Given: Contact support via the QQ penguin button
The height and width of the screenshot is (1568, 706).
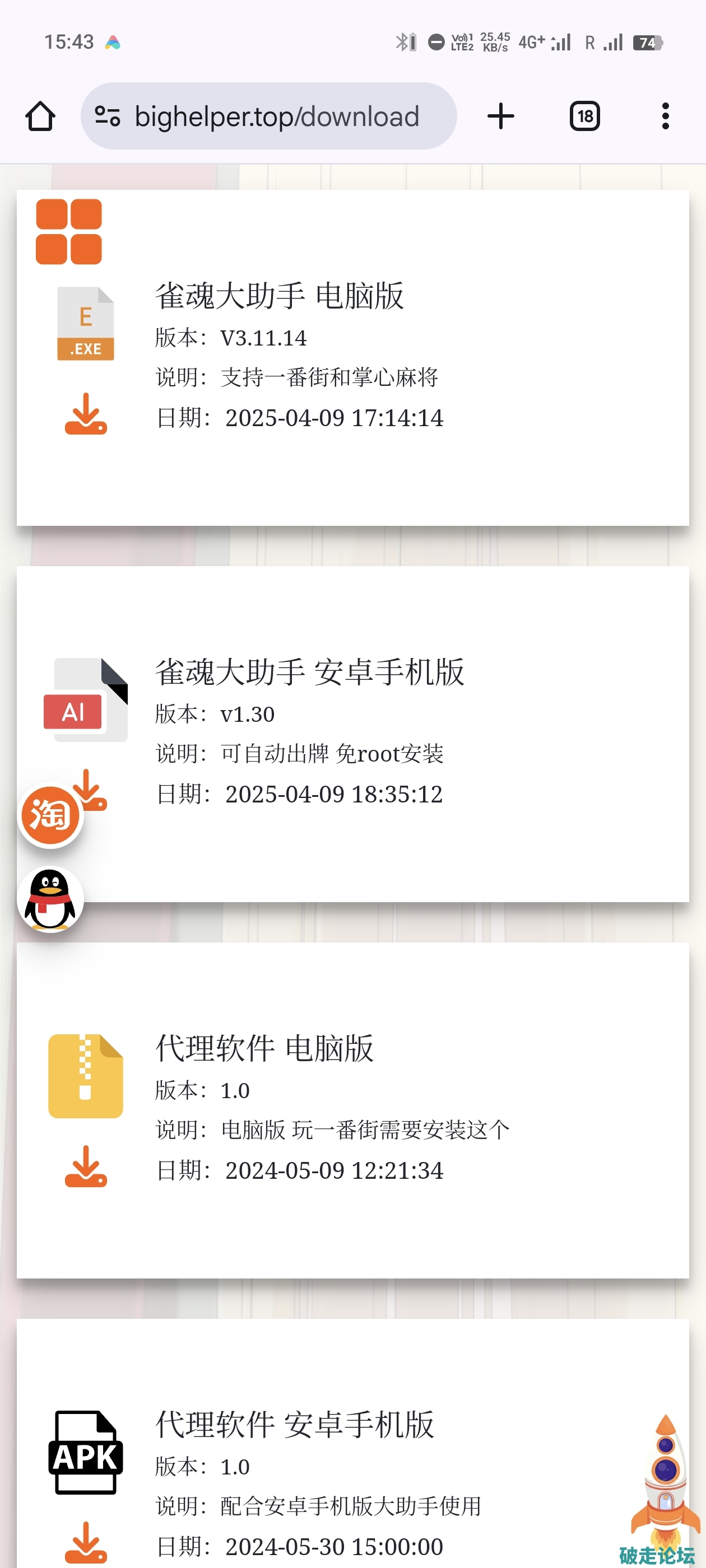Looking at the screenshot, I should (x=50, y=899).
